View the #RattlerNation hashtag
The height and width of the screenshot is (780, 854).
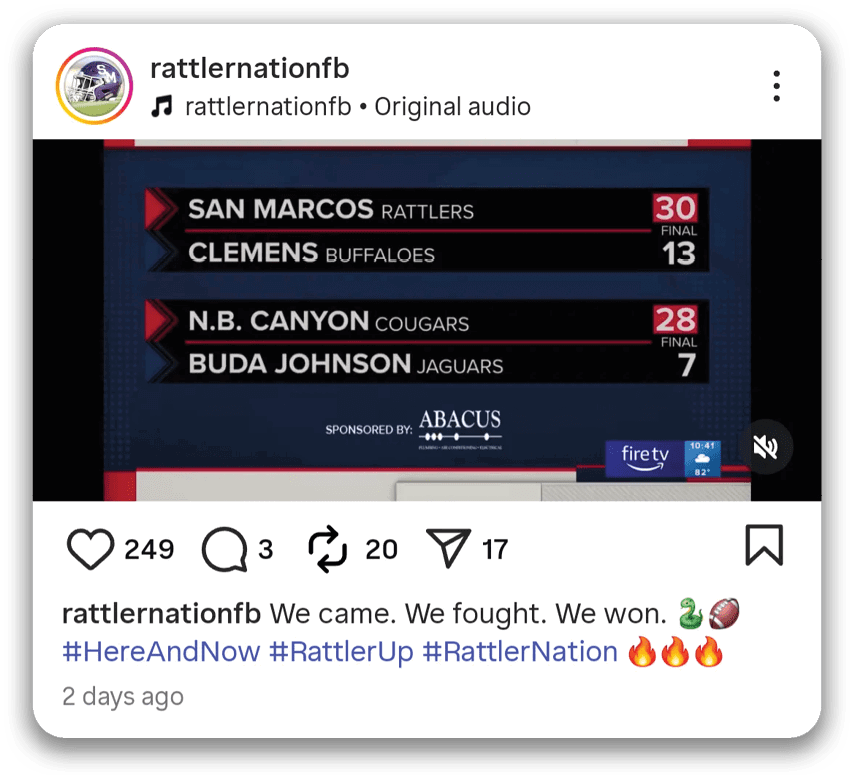click(519, 653)
